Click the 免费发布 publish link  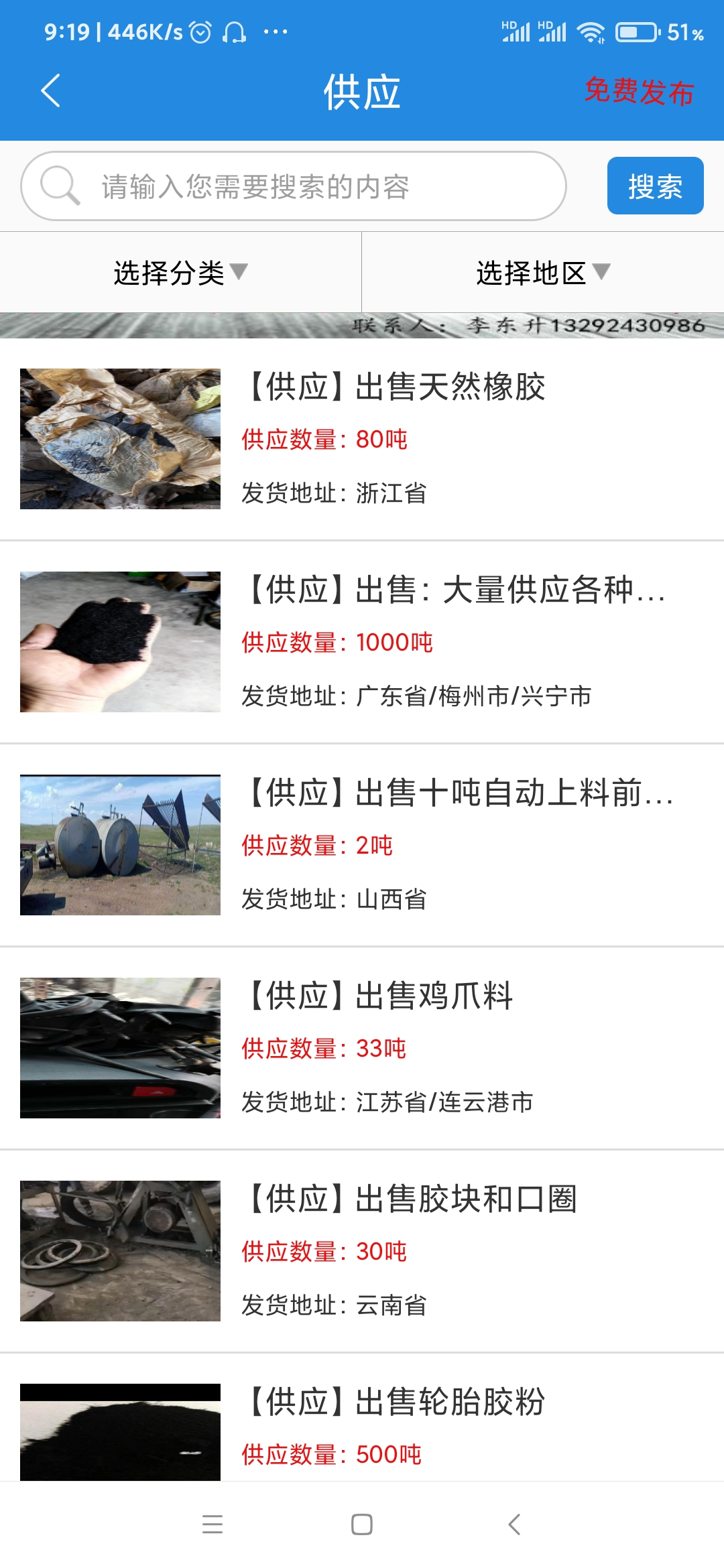pyautogui.click(x=637, y=93)
